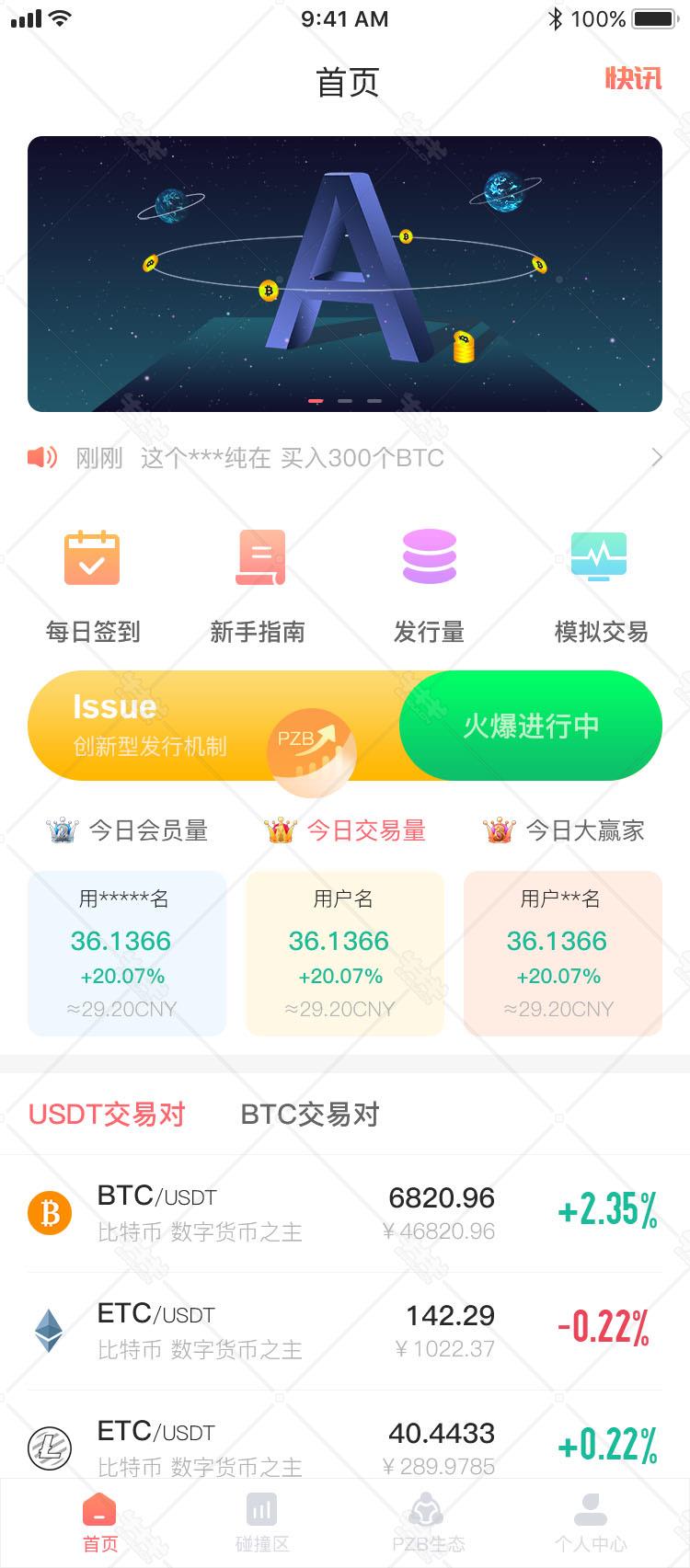
Task: Open the ETC/USDT row priced 142.29
Action: coord(345,1331)
